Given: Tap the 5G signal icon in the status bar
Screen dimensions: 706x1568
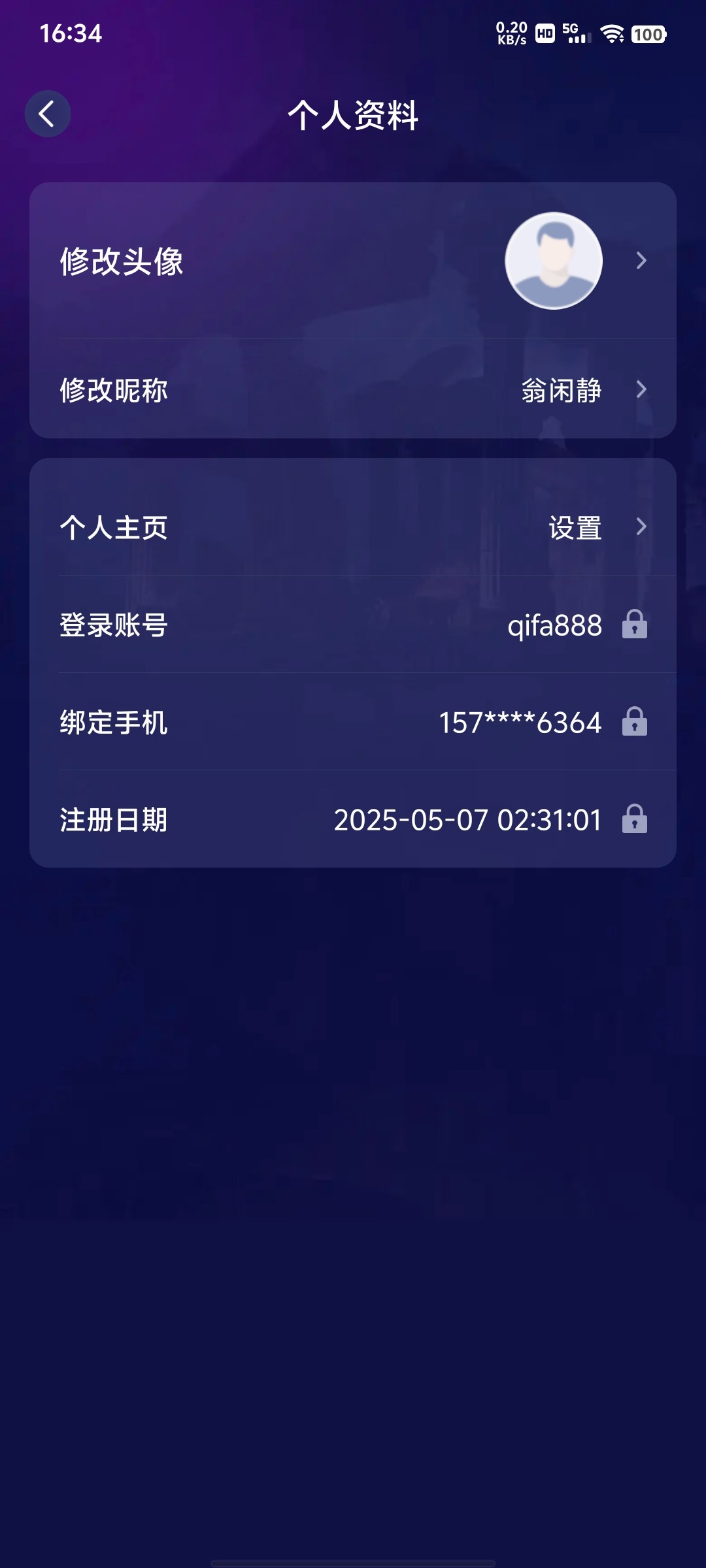Looking at the screenshot, I should [575, 33].
